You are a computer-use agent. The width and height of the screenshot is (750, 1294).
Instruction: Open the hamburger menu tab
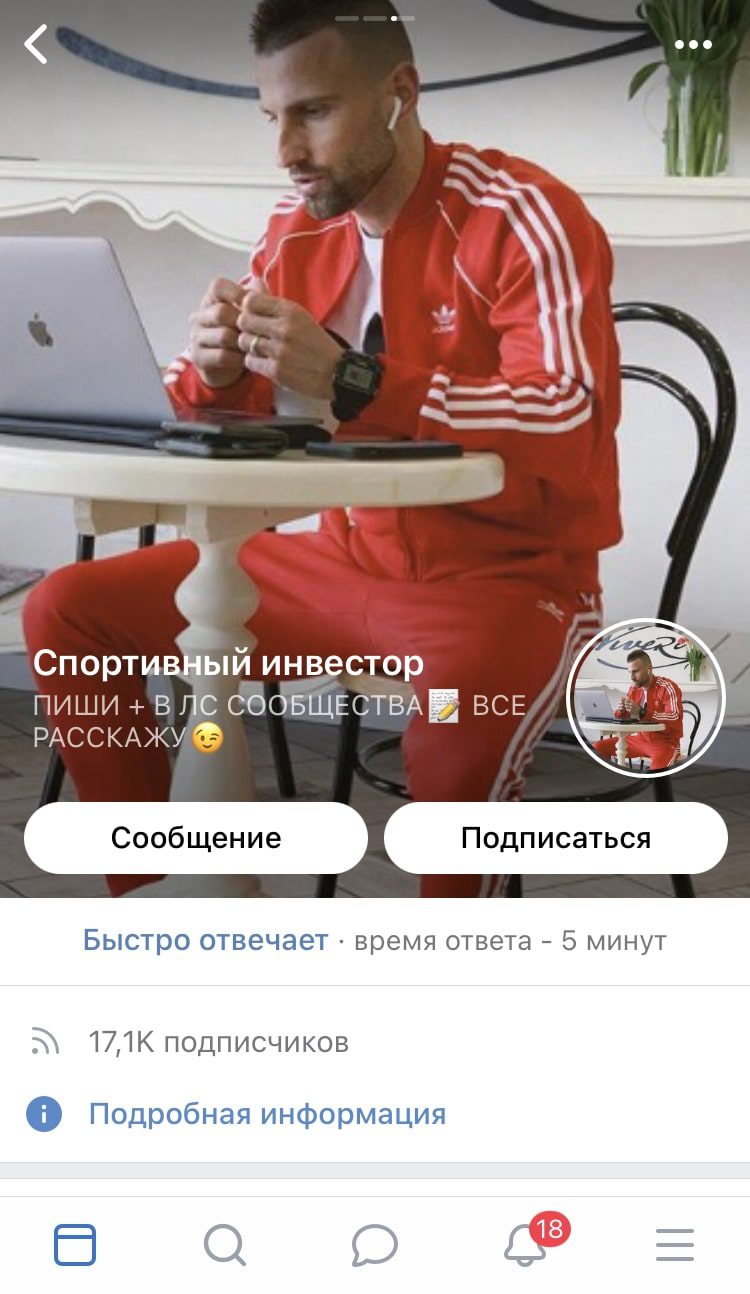(x=675, y=1245)
